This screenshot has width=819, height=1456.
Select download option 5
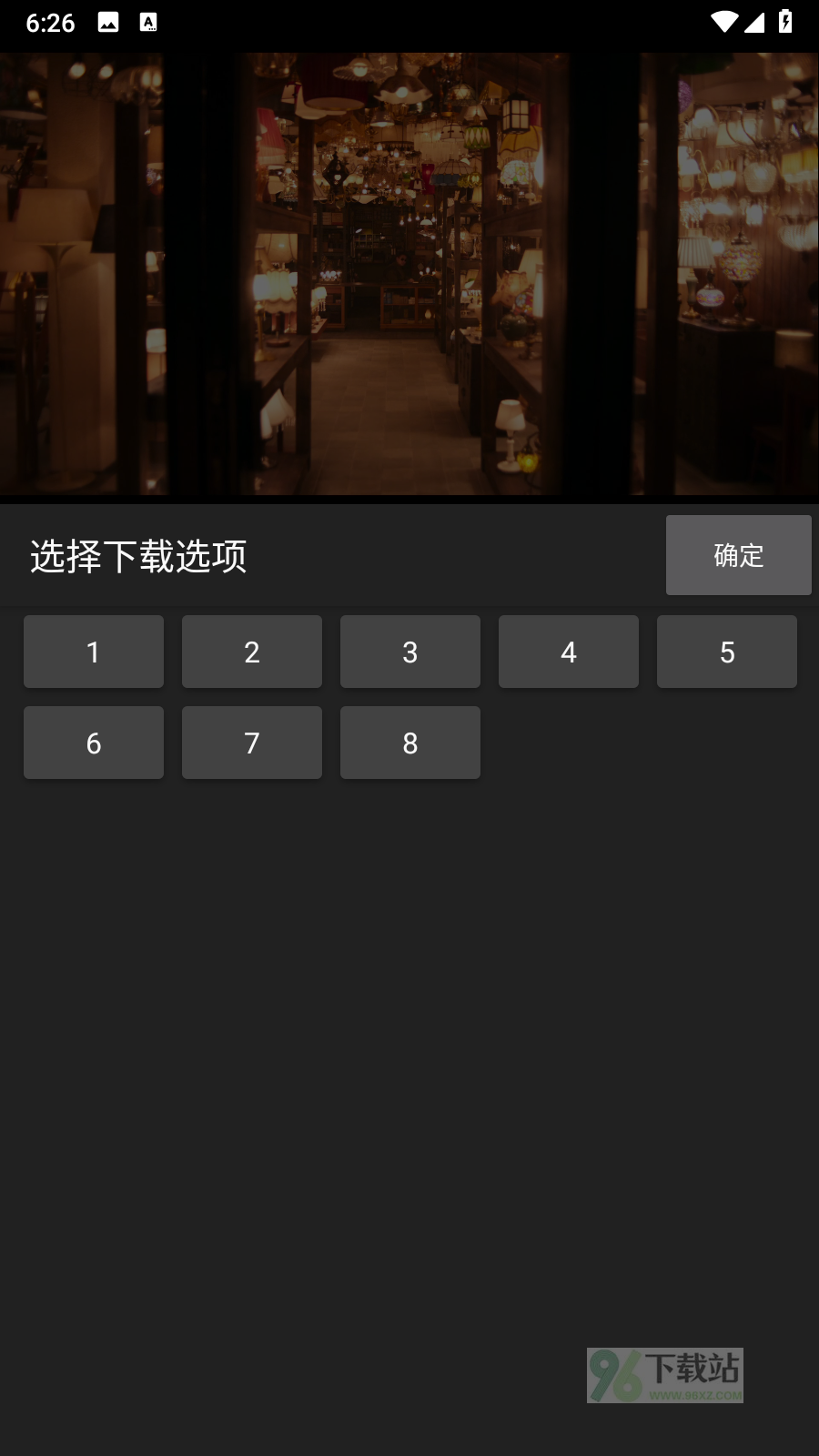tap(727, 652)
